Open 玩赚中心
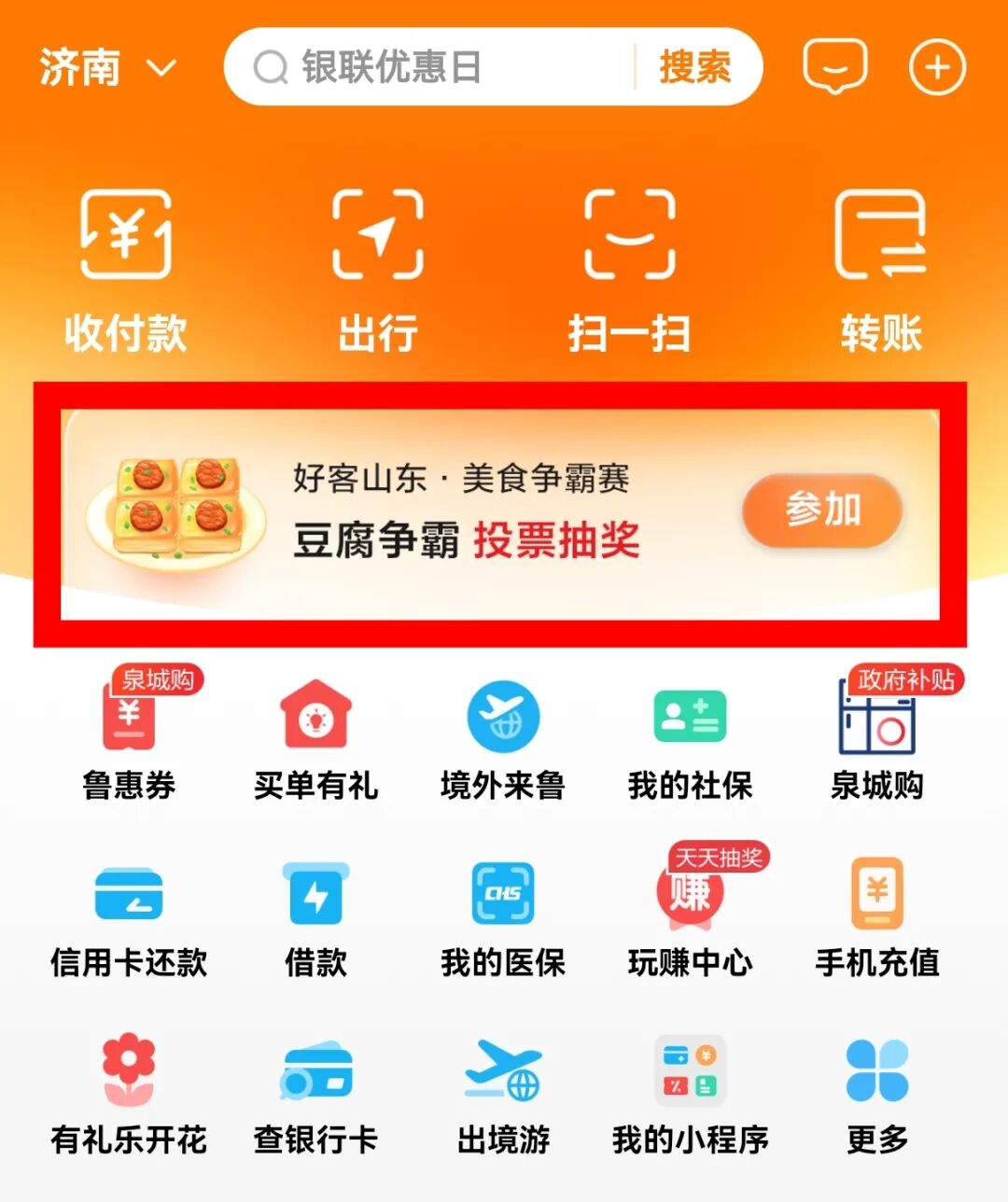Screen dimensions: 1008x1202 click(690, 917)
